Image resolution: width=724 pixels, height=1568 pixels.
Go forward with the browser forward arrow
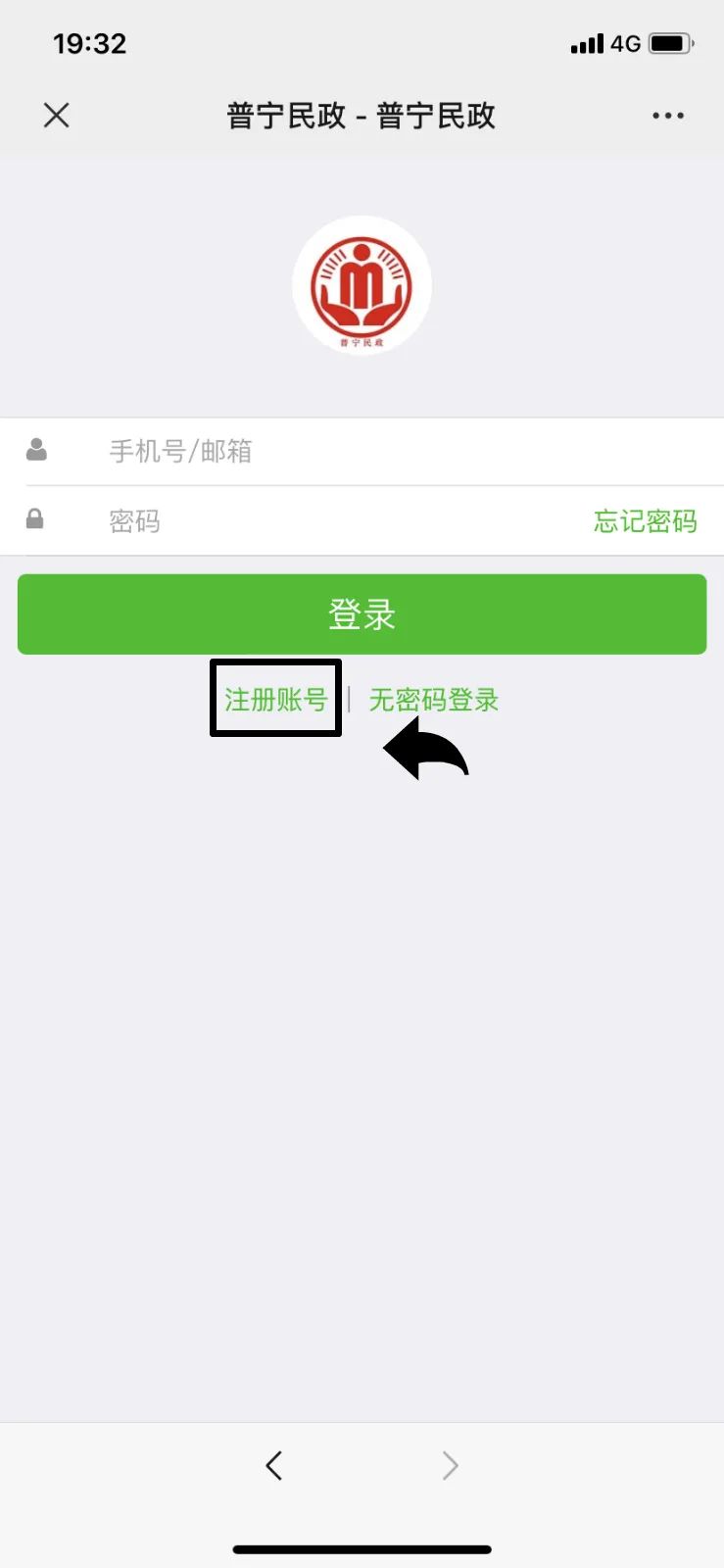pyautogui.click(x=450, y=1466)
